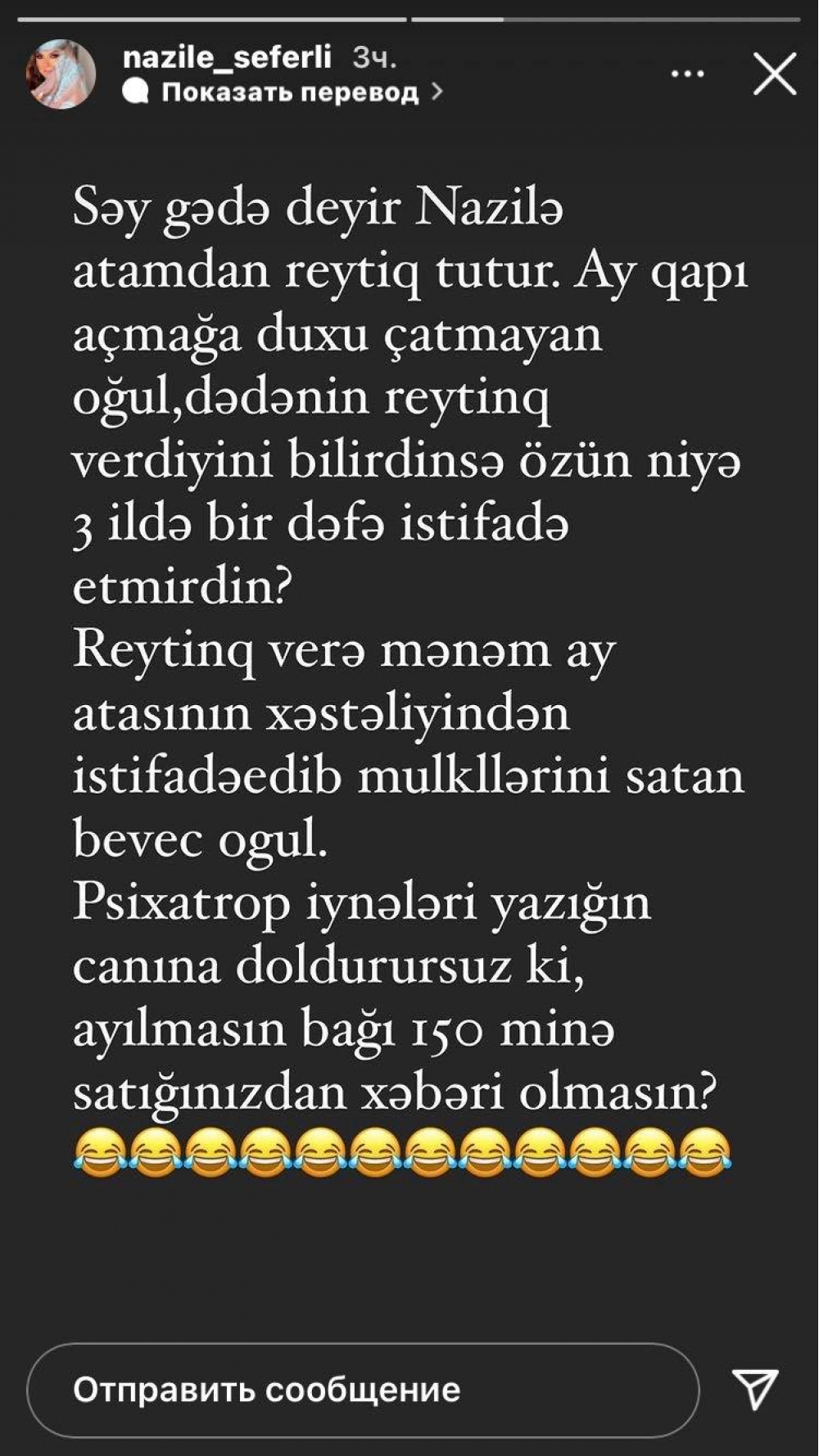Tap the Отправить сообщение message field
Image resolution: width=819 pixels, height=1456 pixels.
pos(362,1390)
